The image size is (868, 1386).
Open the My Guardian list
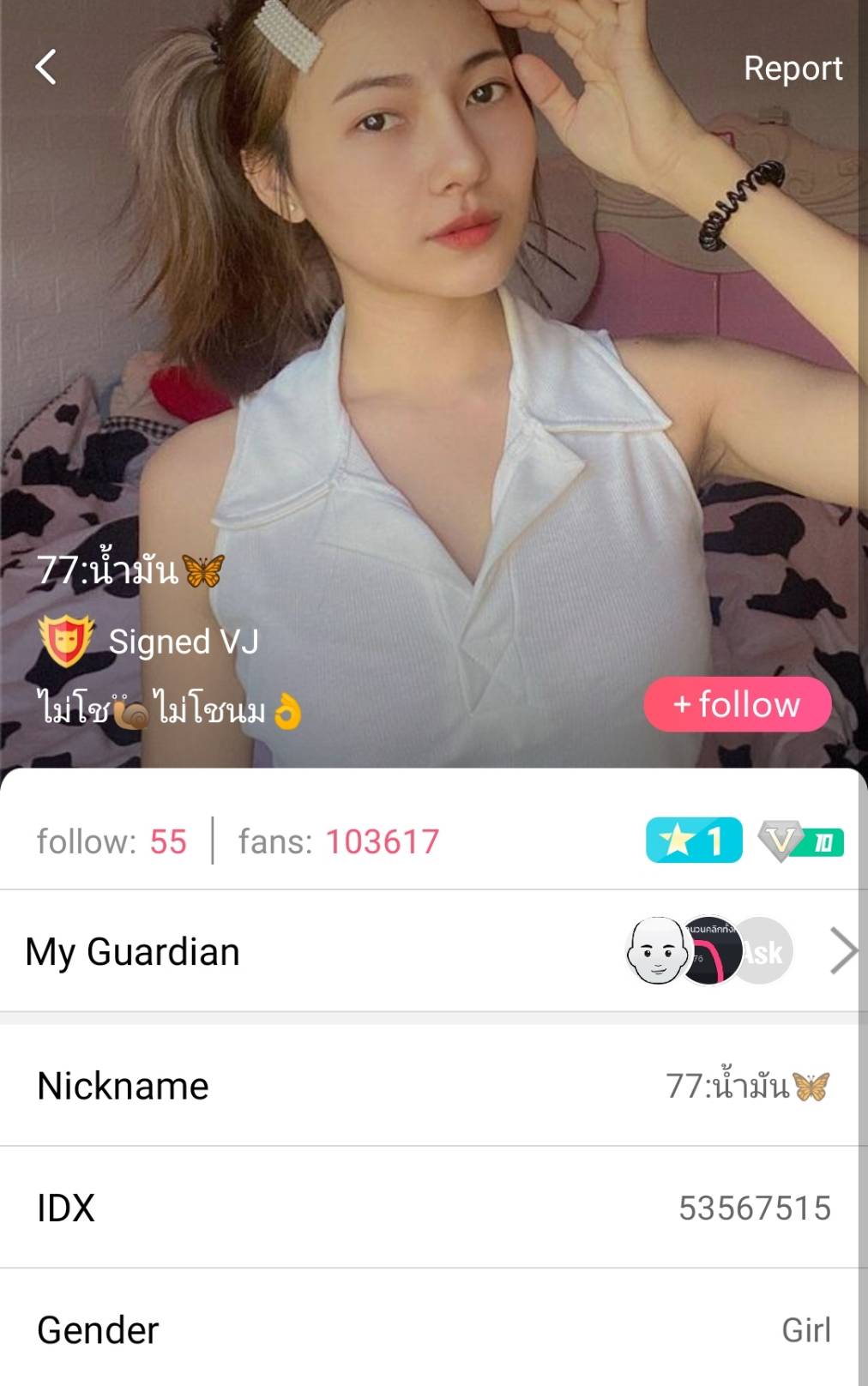tap(843, 951)
